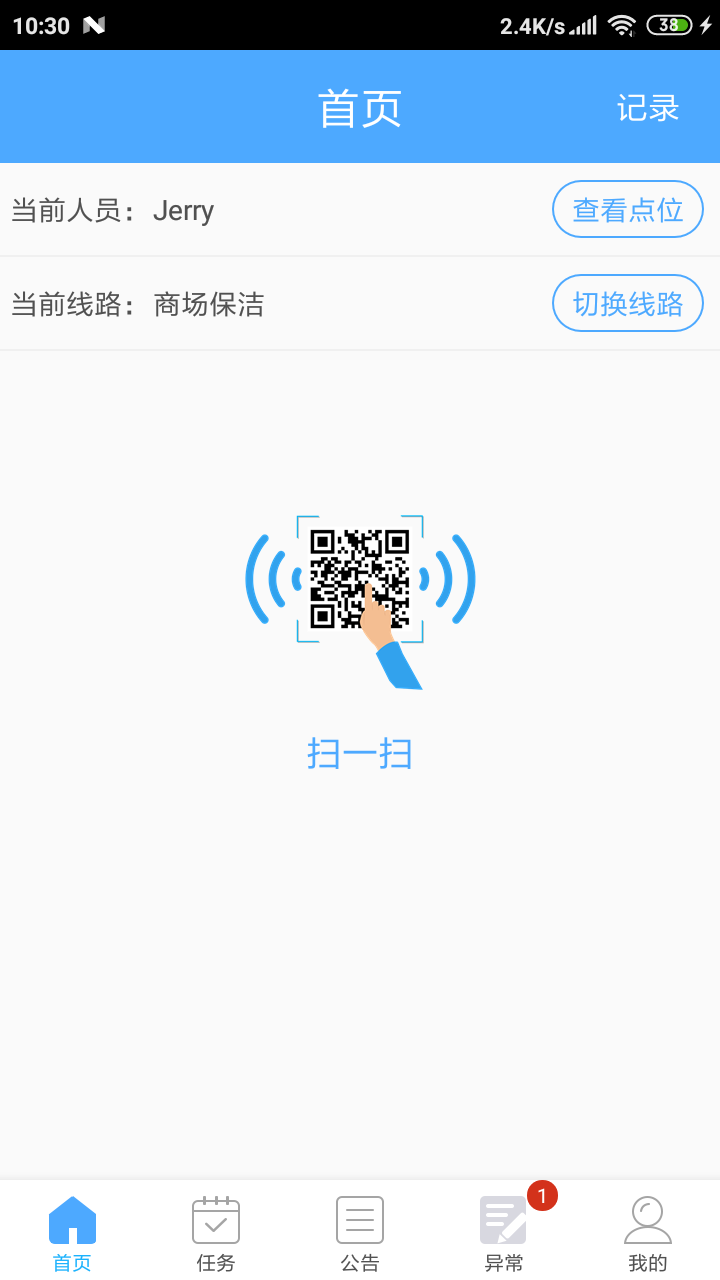Tap the 首页 title in the header
Screen dimensions: 720x1280
click(360, 106)
